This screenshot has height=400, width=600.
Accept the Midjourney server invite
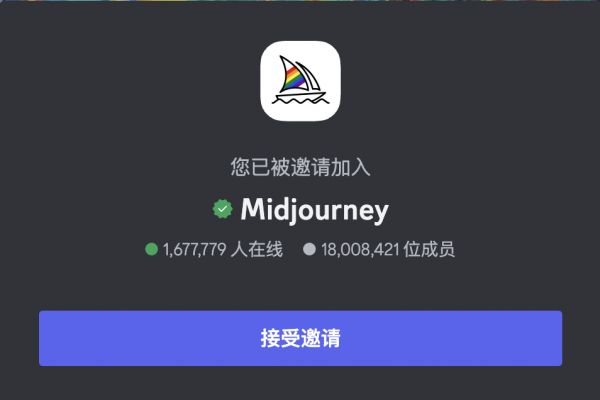[300, 338]
